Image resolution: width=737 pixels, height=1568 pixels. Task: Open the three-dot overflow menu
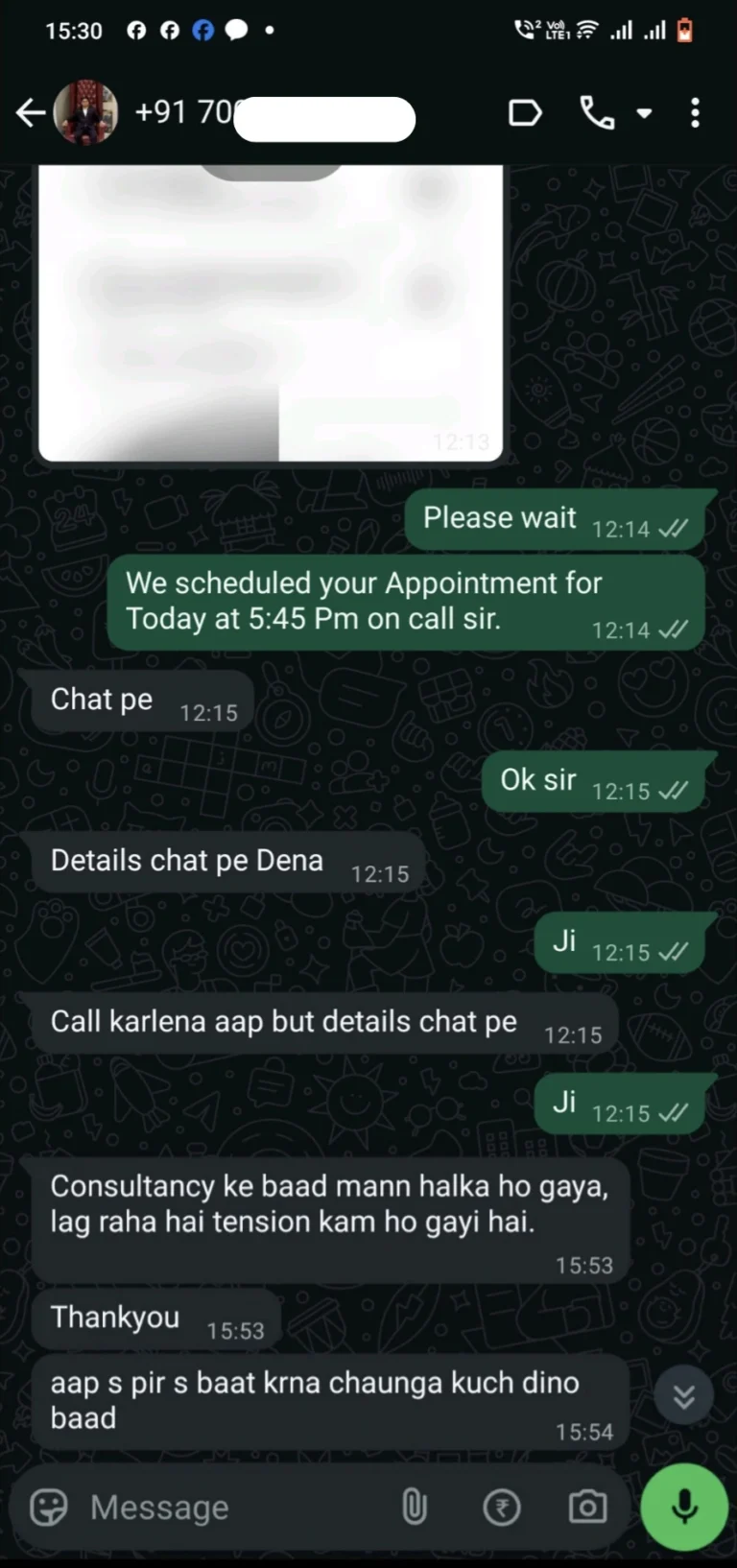695,113
